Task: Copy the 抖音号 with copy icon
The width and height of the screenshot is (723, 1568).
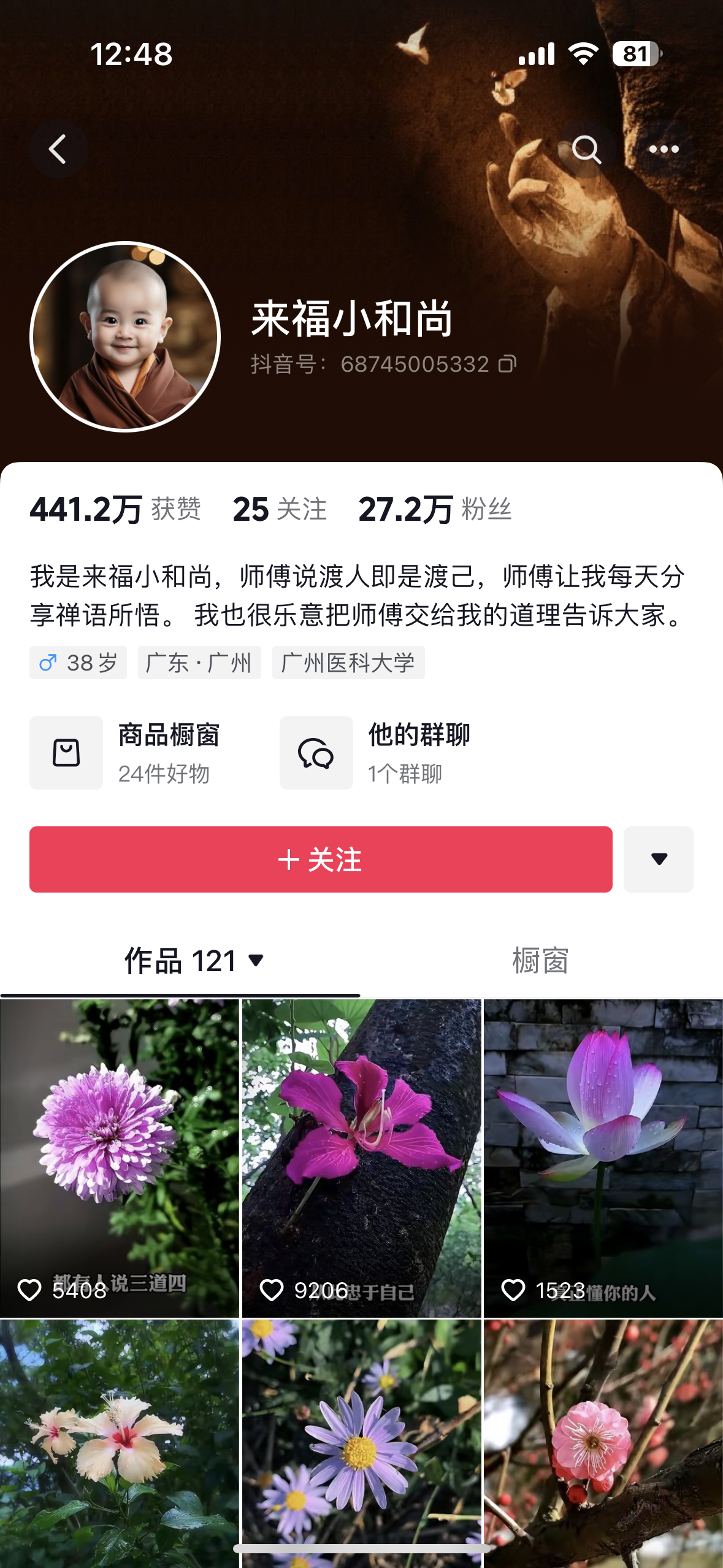Action: tap(507, 364)
